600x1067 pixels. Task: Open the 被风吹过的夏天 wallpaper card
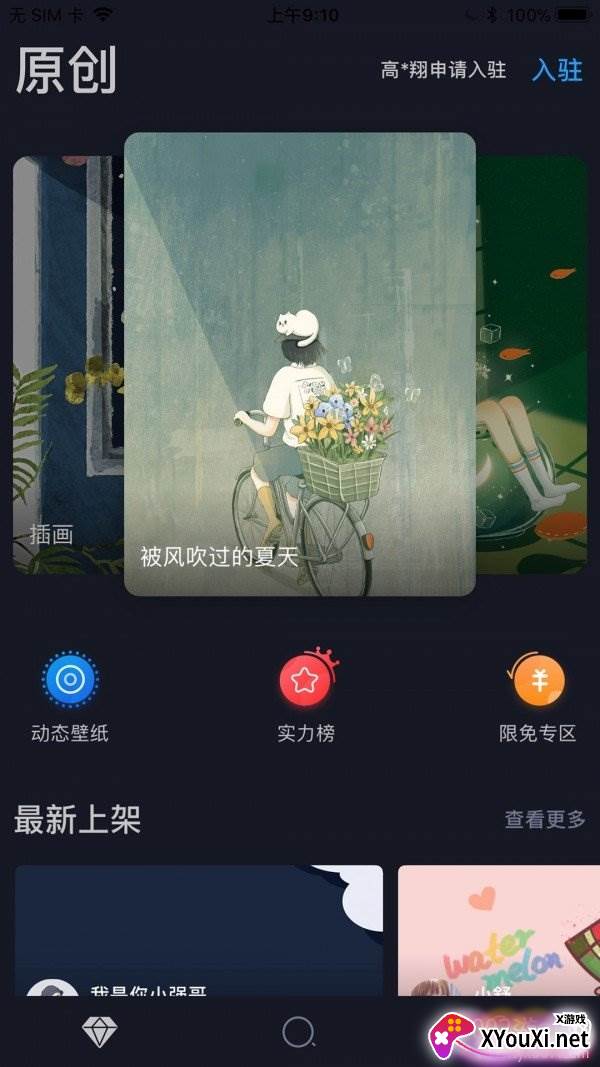pyautogui.click(x=300, y=364)
